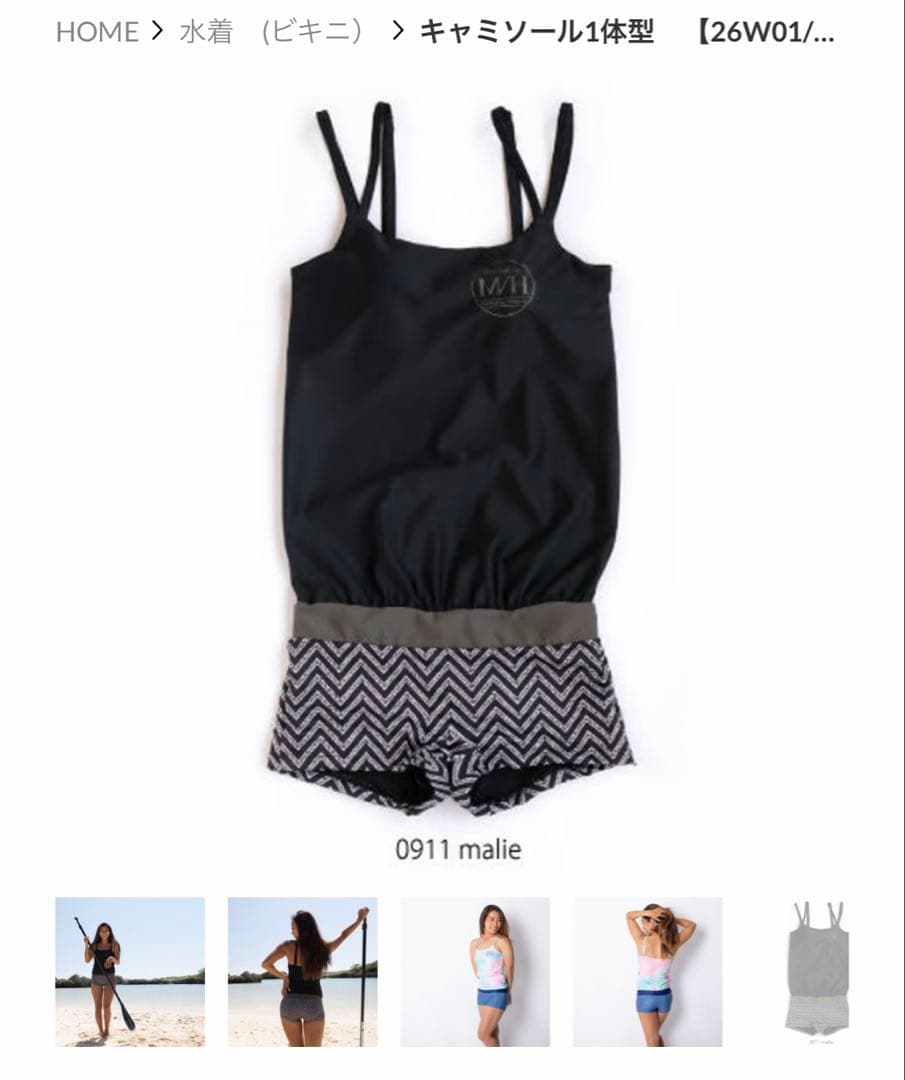Show thumbnail of model in pastel top, hands behind back
This screenshot has height=1080, width=905.
click(x=475, y=971)
